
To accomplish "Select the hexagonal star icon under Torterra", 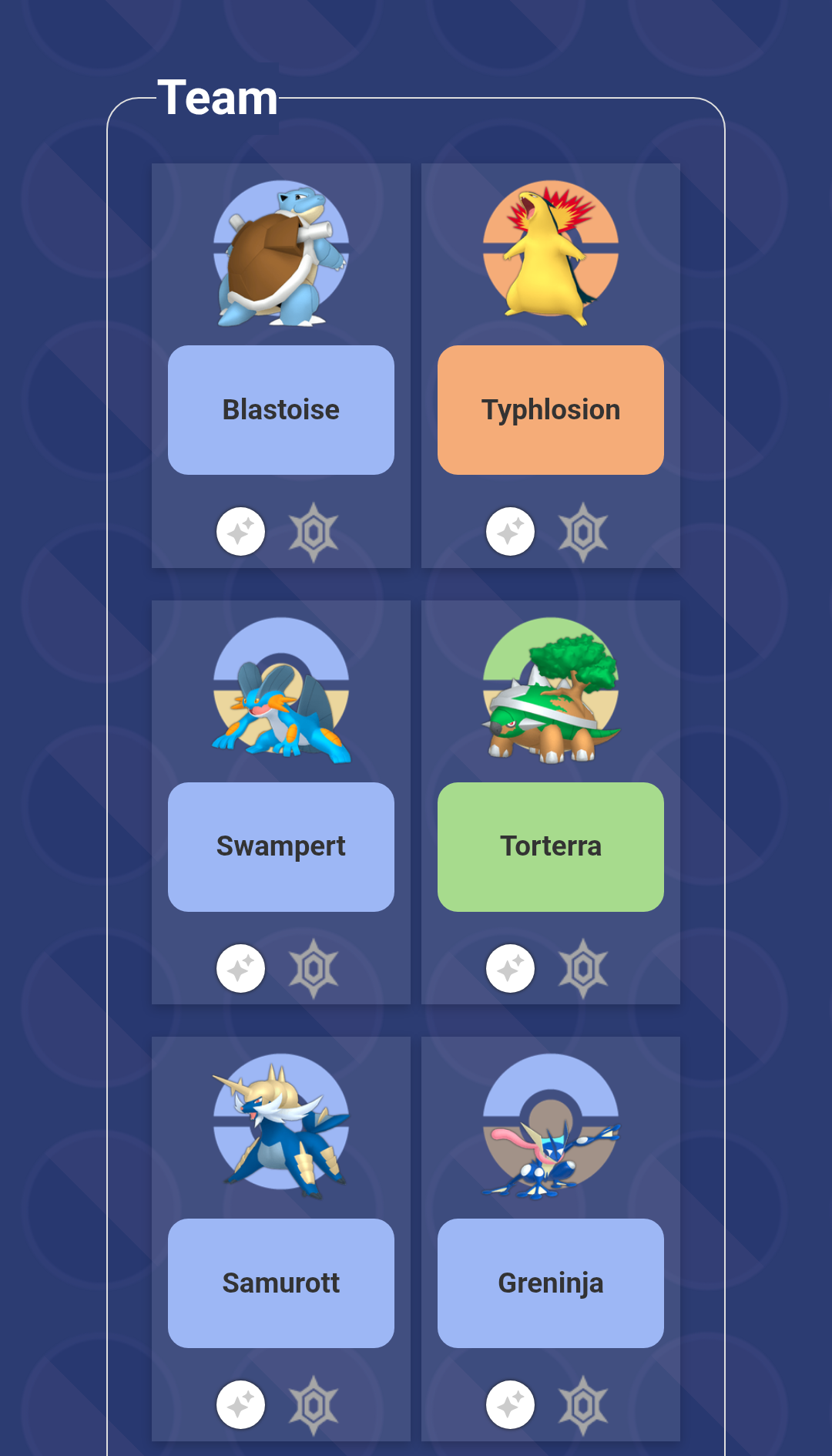I will point(583,968).
